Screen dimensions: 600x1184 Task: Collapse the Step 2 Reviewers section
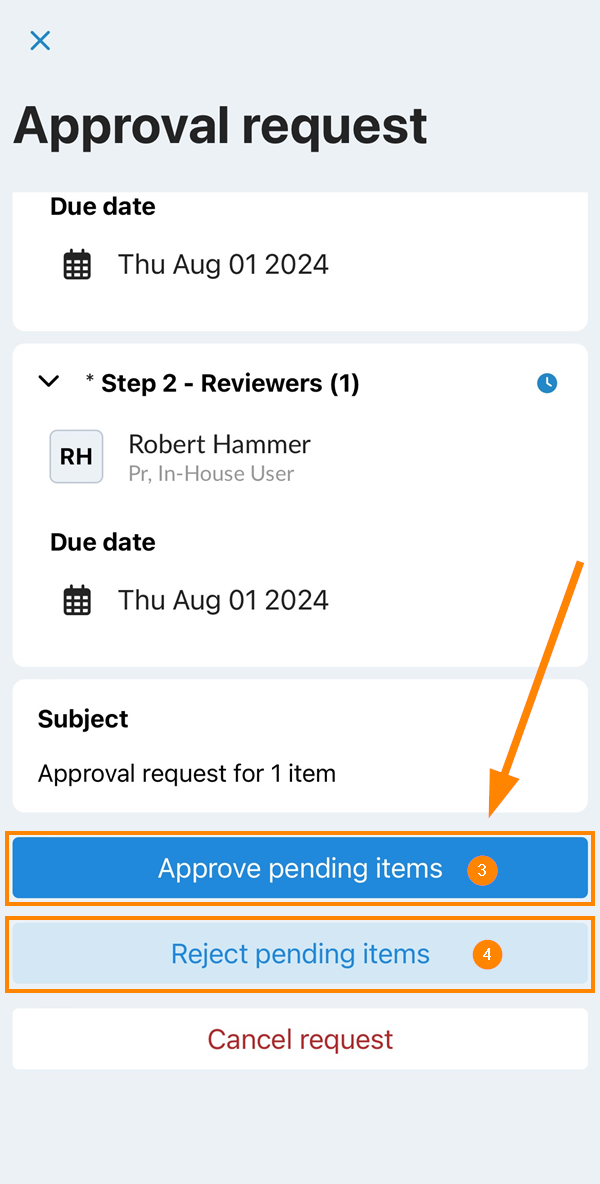point(49,382)
